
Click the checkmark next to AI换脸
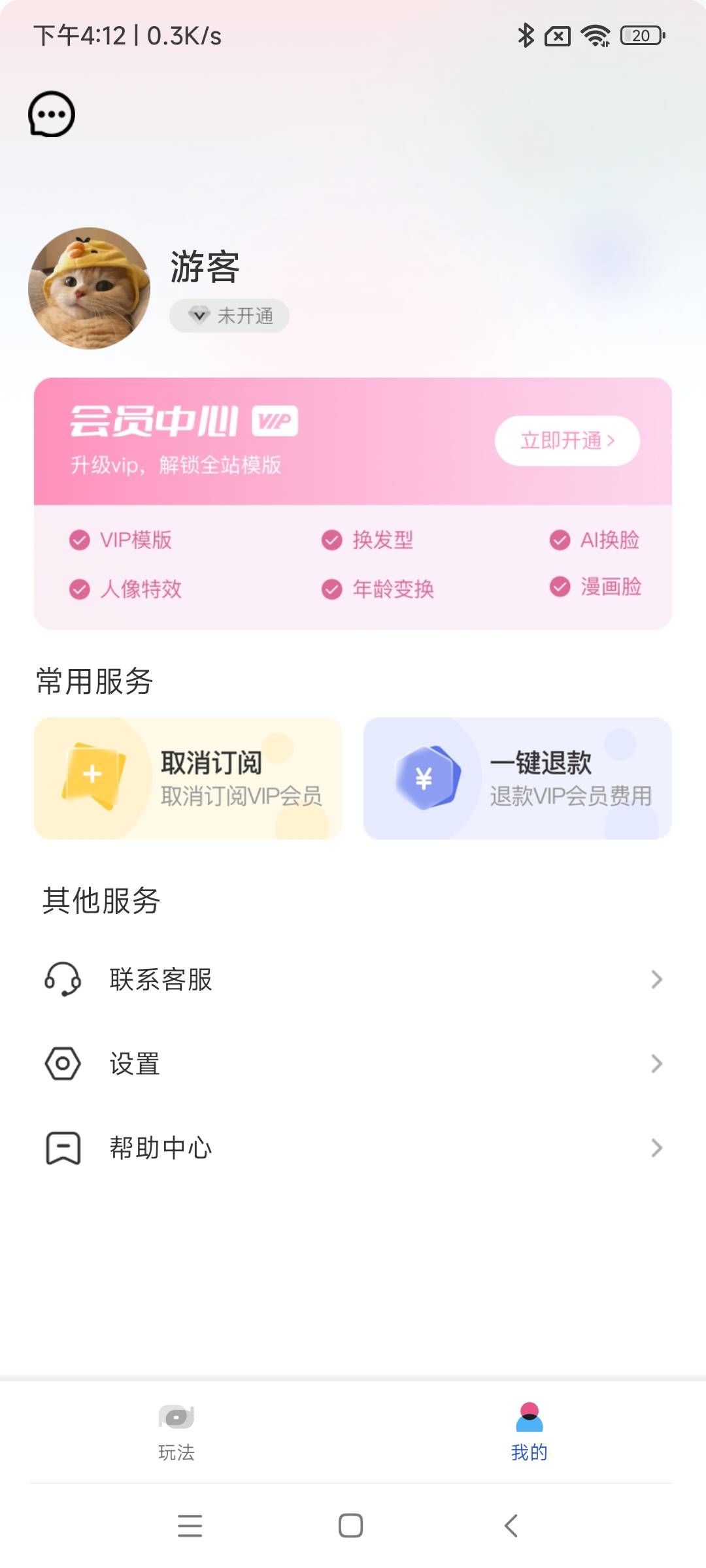559,540
